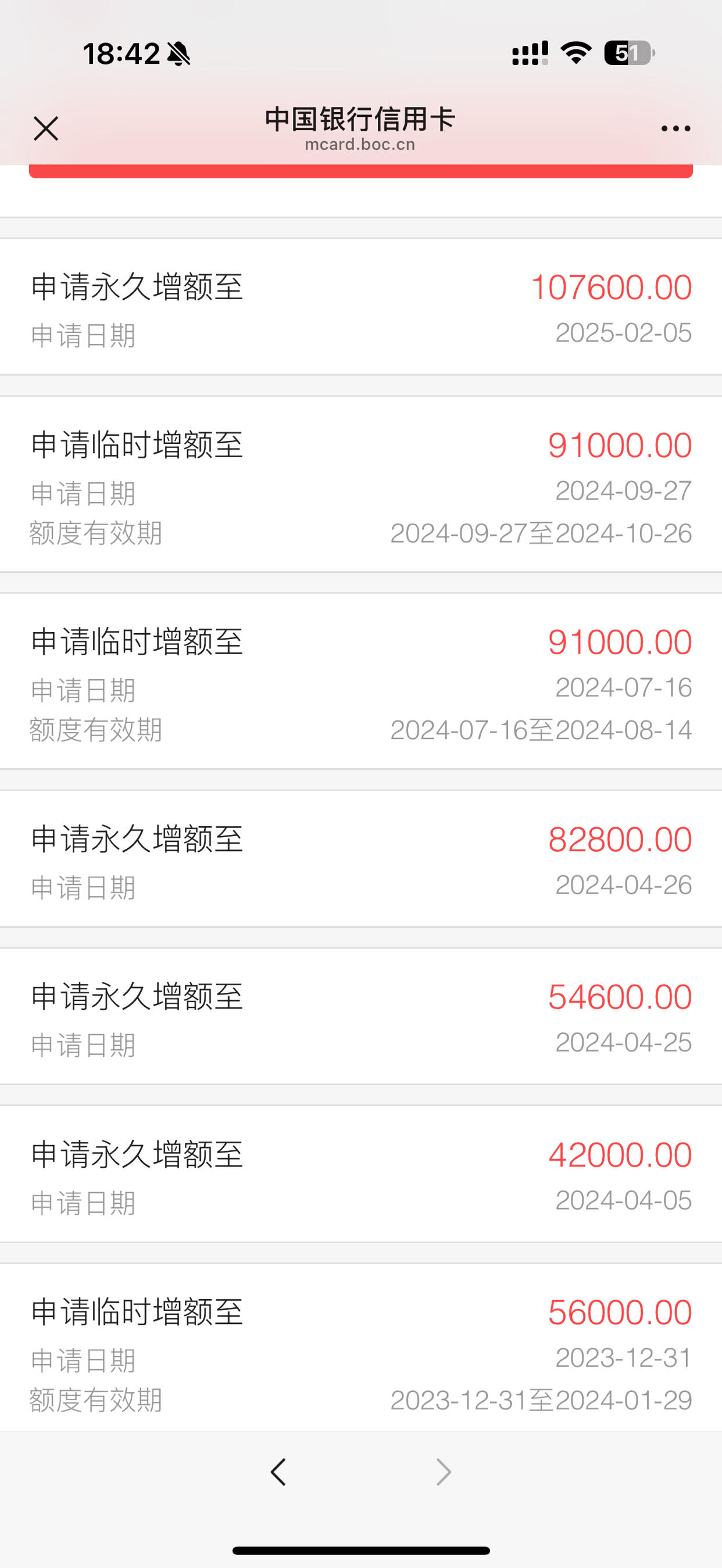The height and width of the screenshot is (1568, 722).
Task: Go back with the bottom left arrow
Action: pyautogui.click(x=278, y=1472)
